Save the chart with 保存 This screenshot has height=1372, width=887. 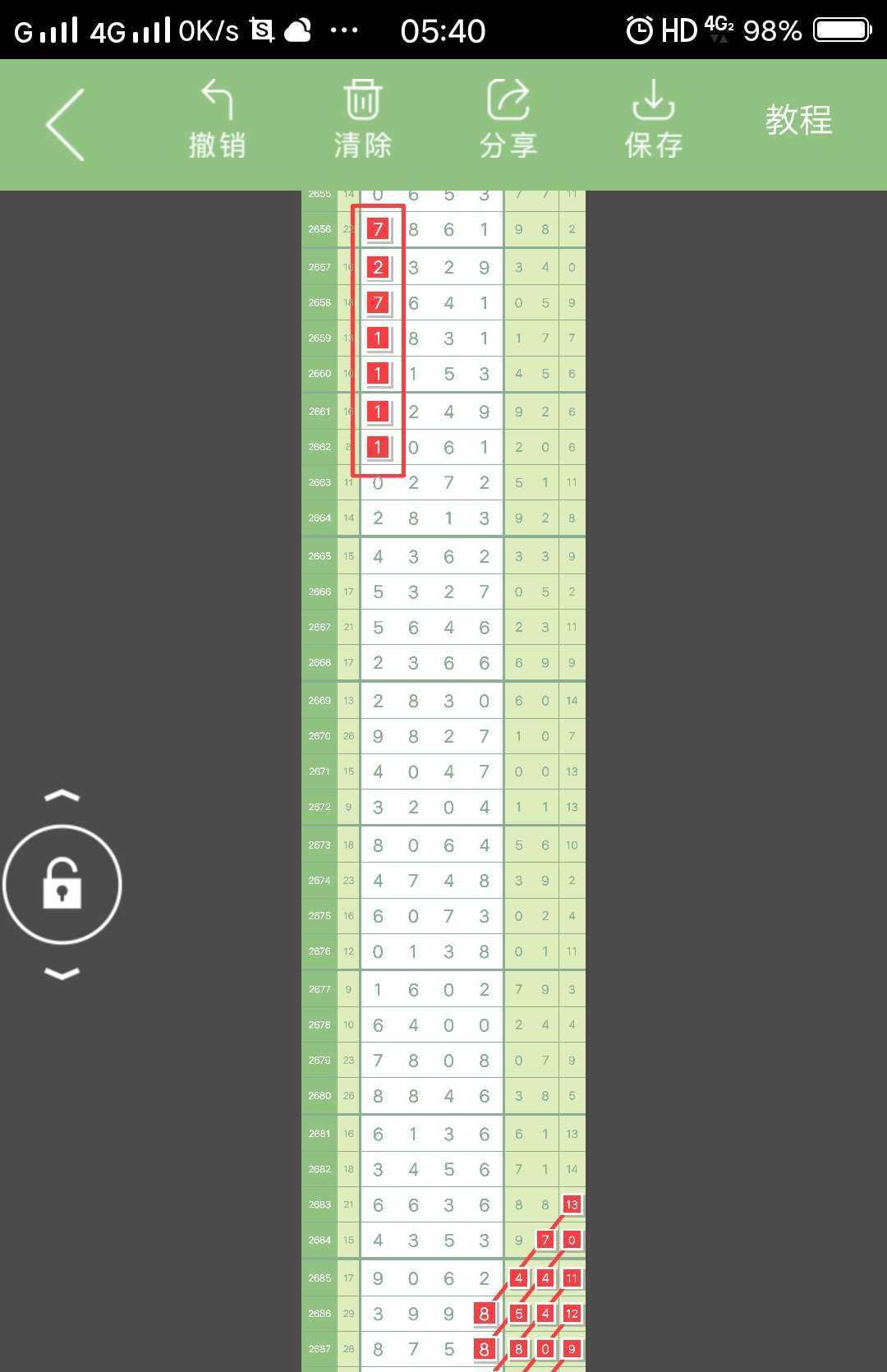653,120
